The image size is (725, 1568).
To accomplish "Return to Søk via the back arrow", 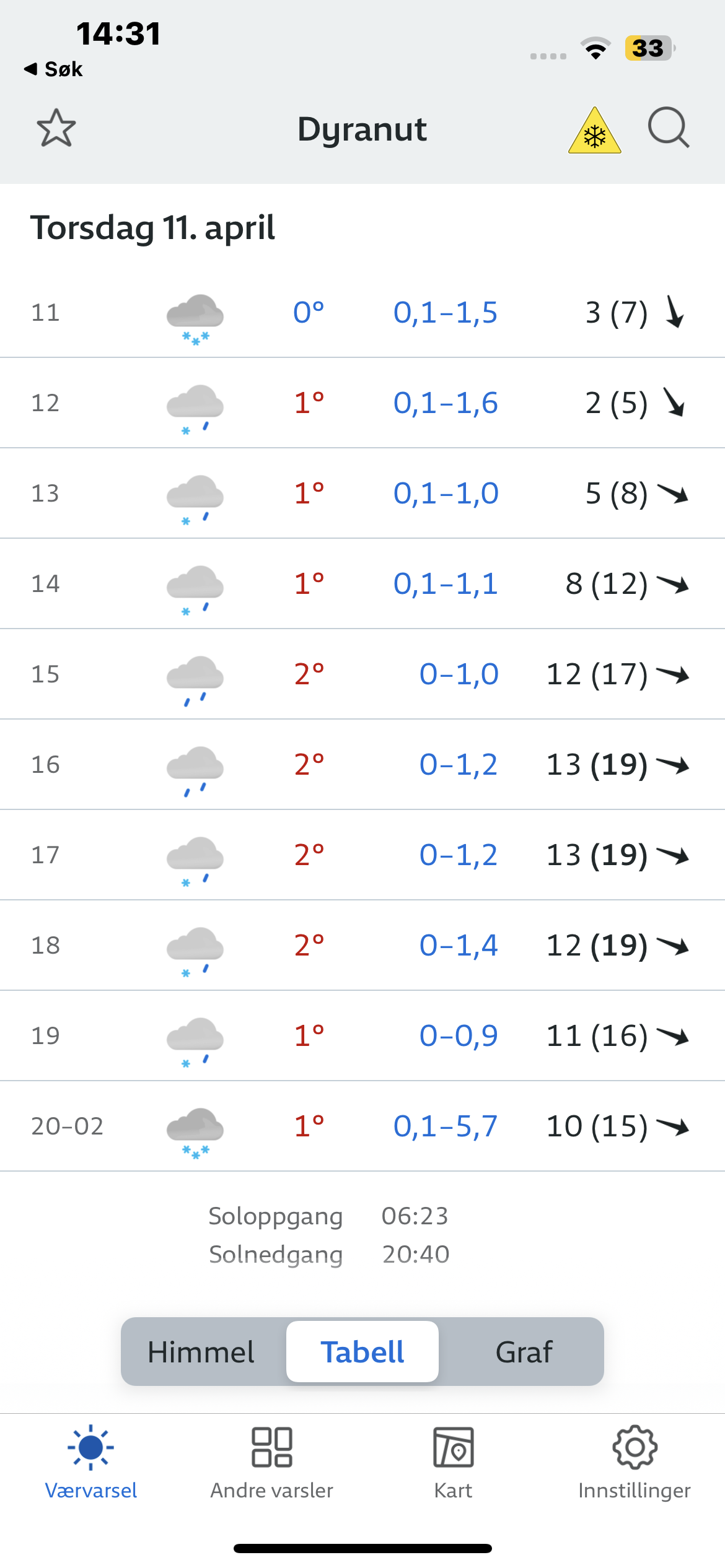I will tap(53, 69).
